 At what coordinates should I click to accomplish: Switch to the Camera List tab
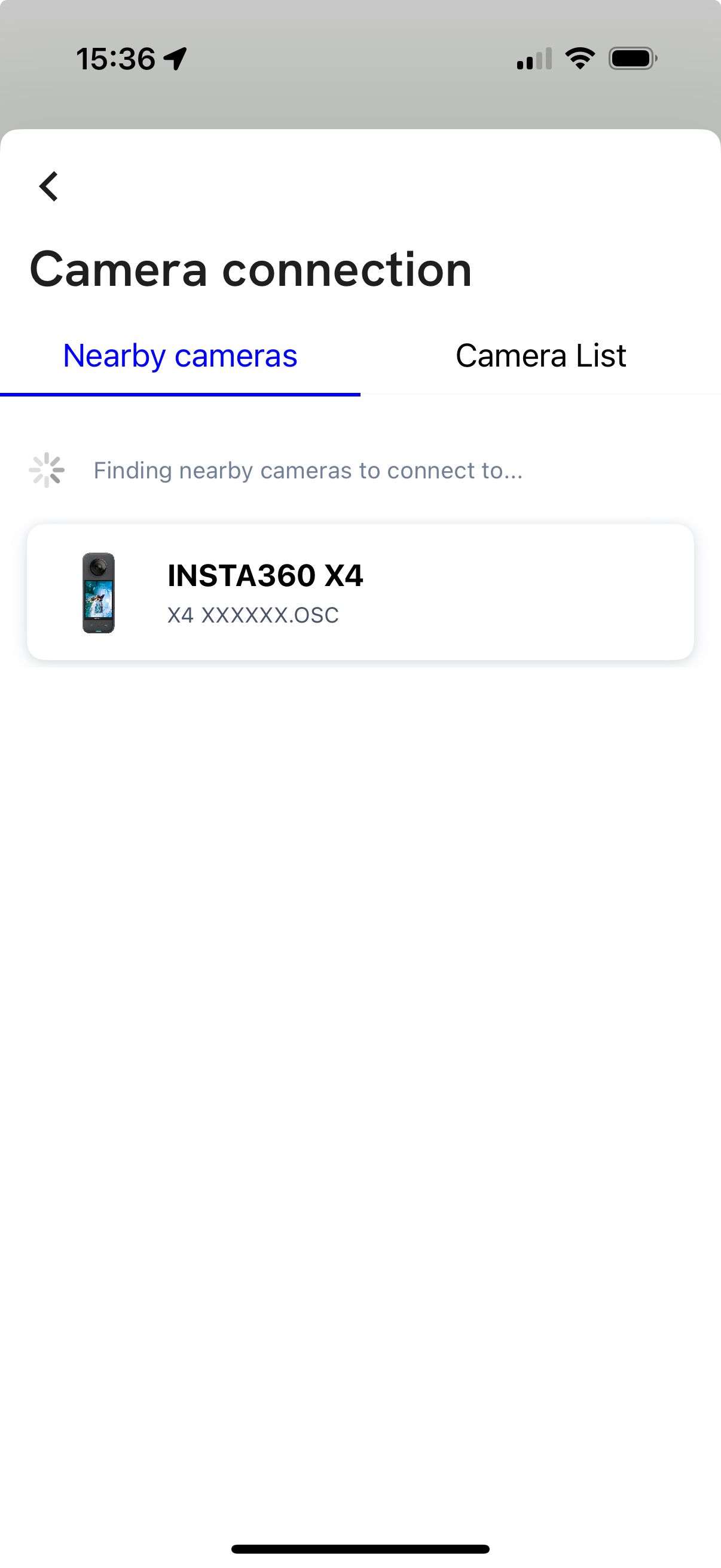(540, 356)
